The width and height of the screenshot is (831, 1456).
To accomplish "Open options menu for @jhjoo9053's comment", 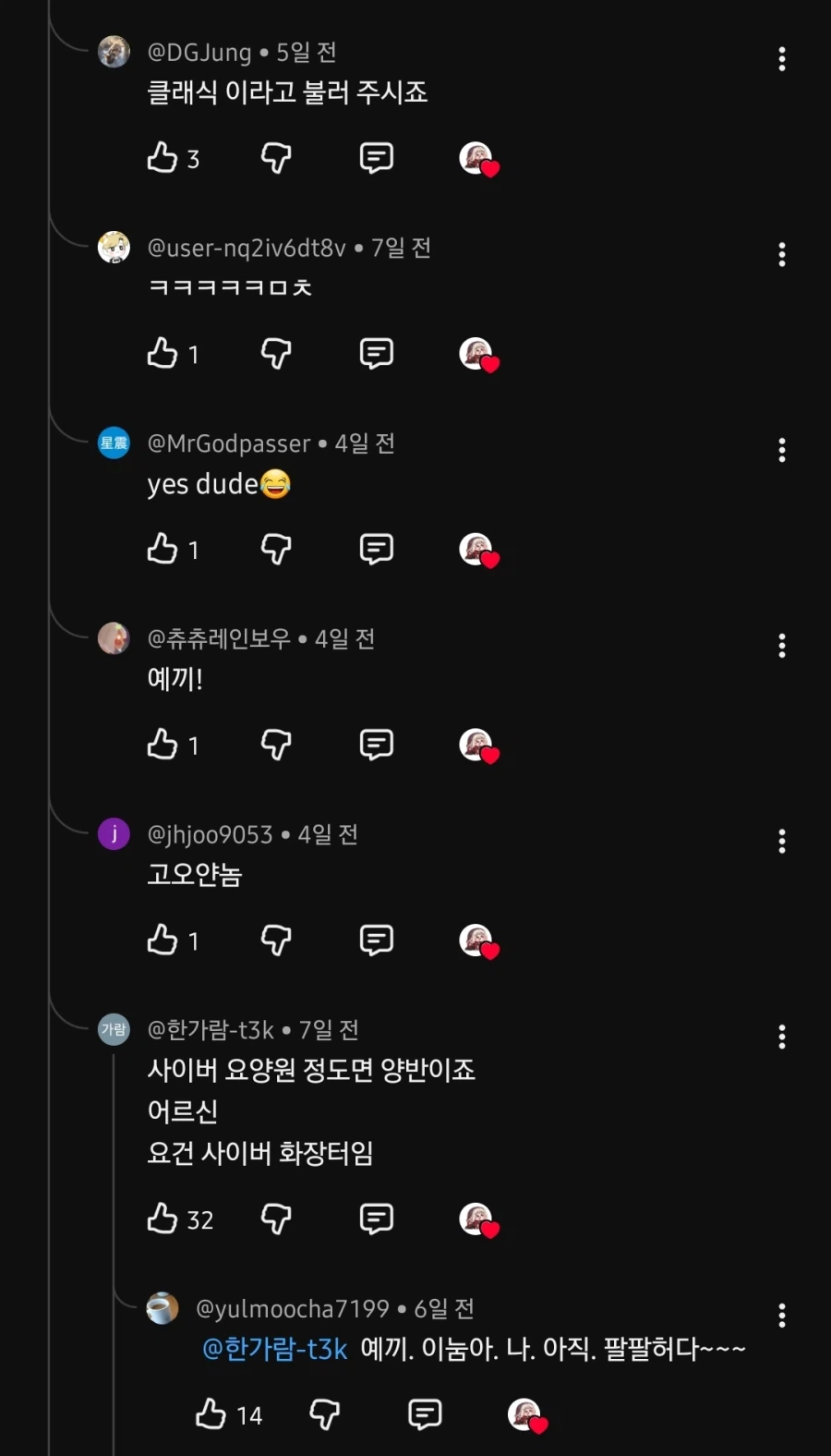I will pos(782,842).
